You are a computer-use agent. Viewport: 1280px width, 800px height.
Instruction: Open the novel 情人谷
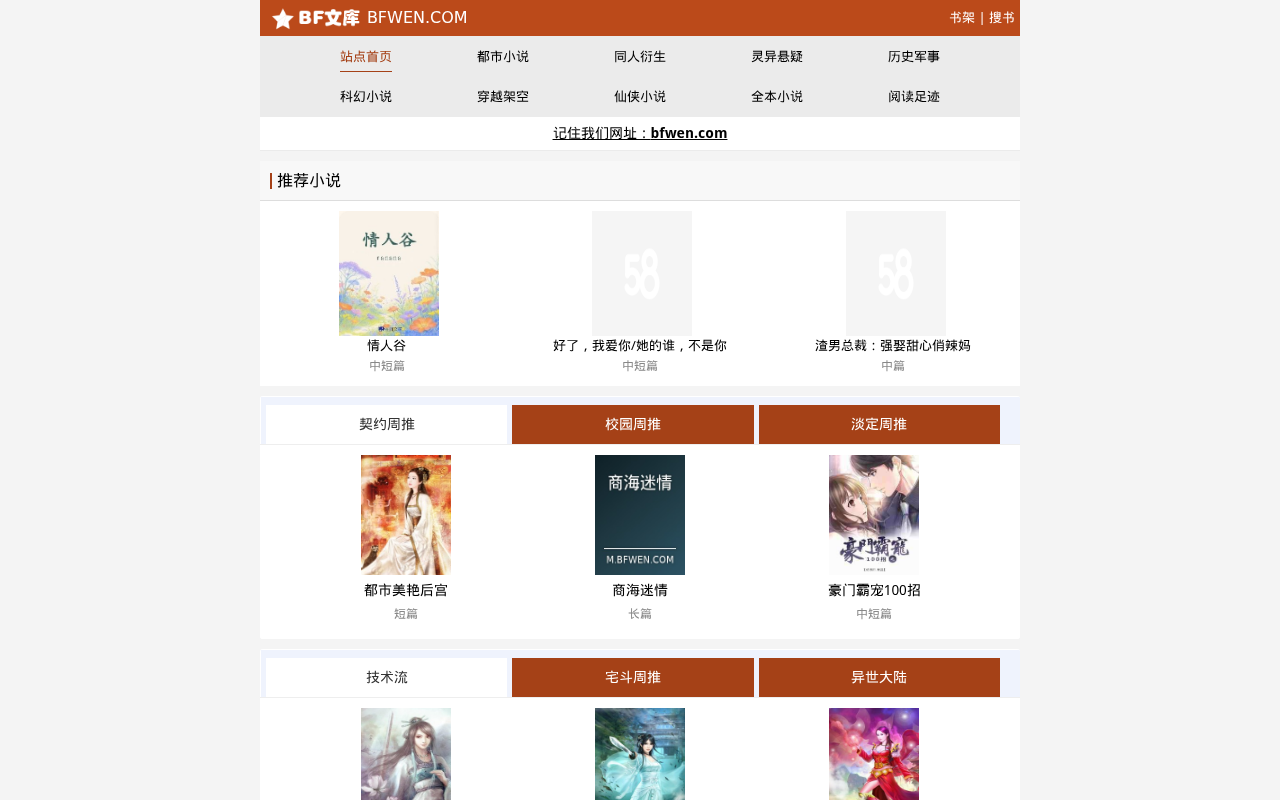(x=387, y=345)
